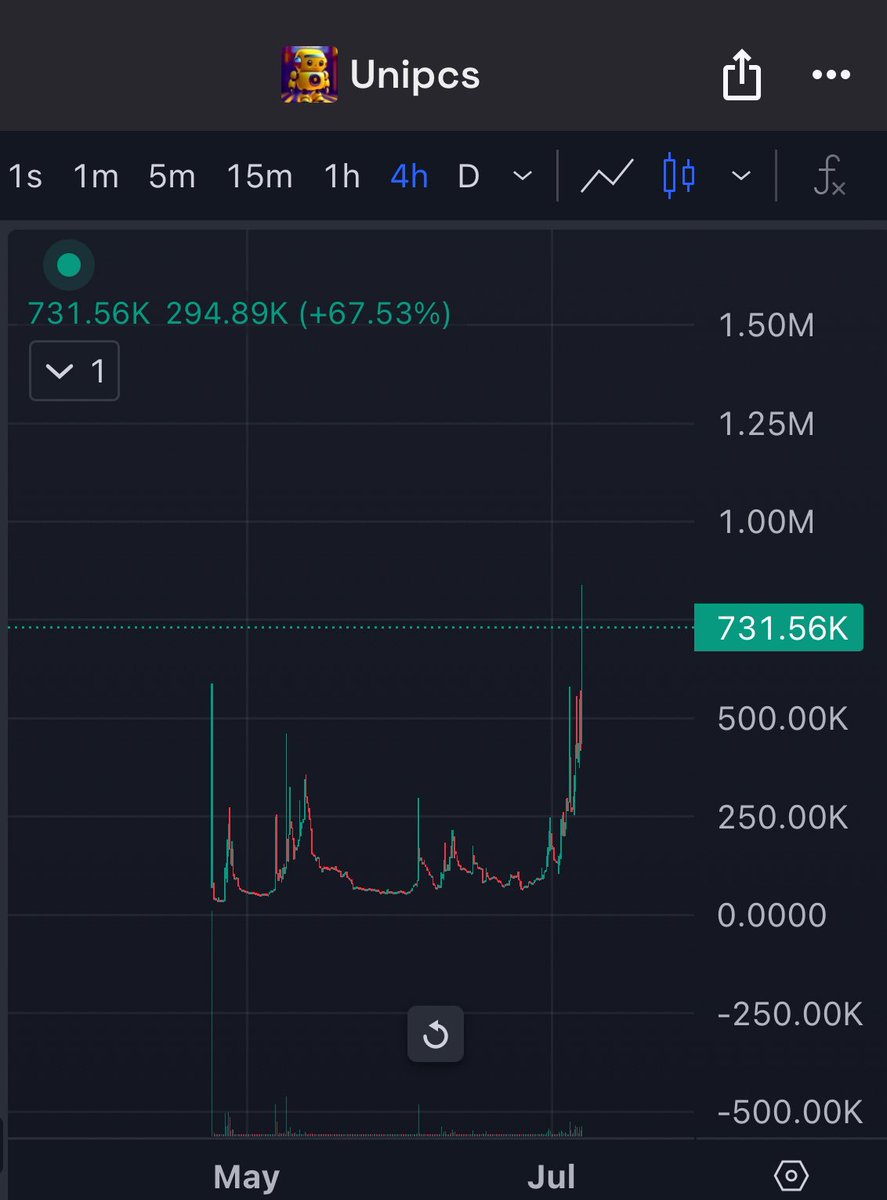Viewport: 887px width, 1200px height.
Task: Open chart settings hexagon icon
Action: point(791,1175)
